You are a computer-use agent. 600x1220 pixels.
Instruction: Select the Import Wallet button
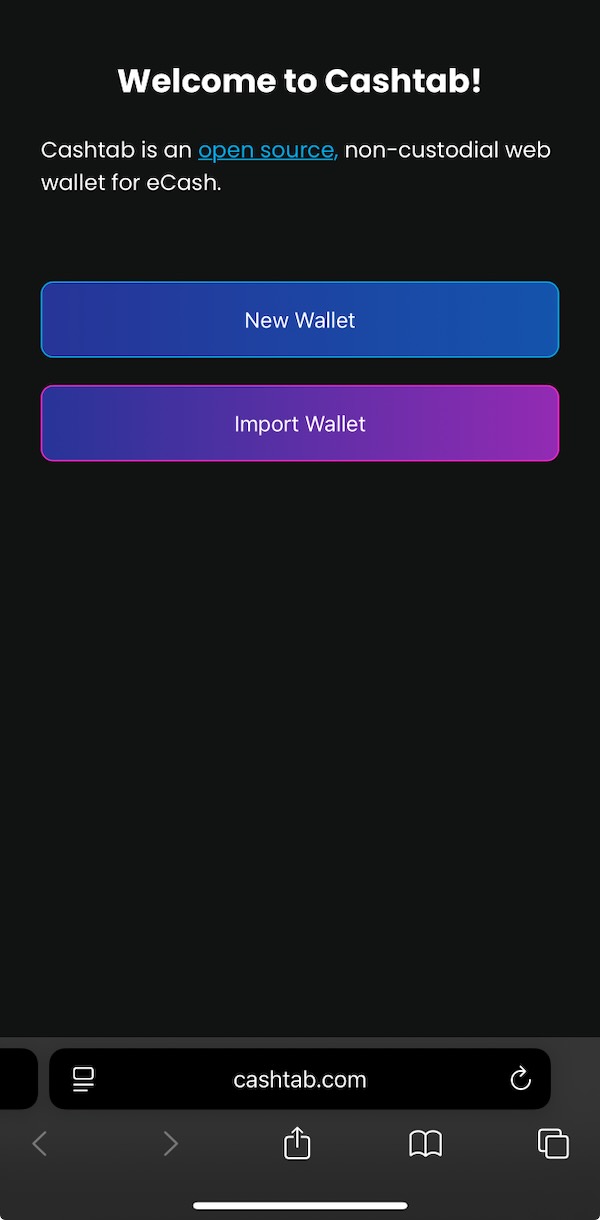click(300, 424)
